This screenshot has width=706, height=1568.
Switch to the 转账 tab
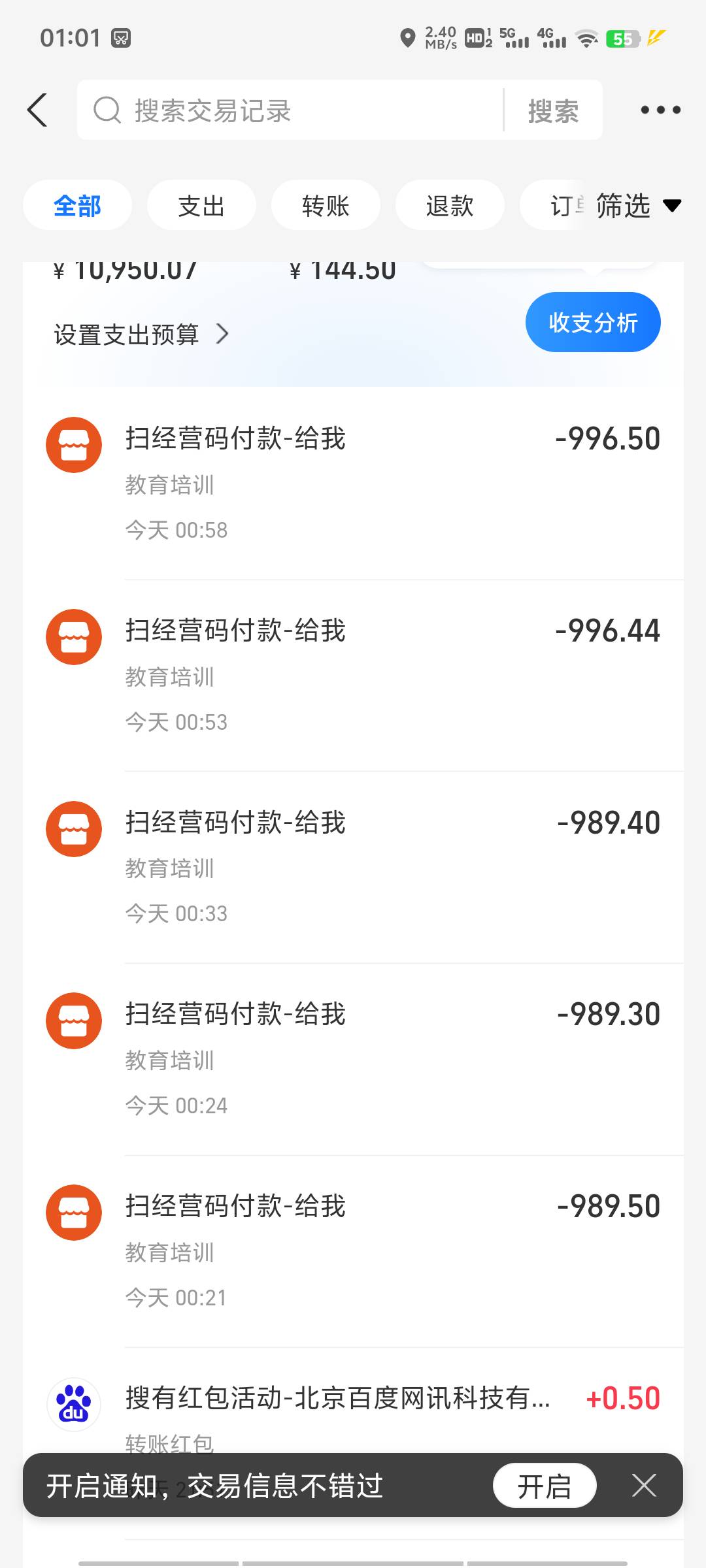326,206
